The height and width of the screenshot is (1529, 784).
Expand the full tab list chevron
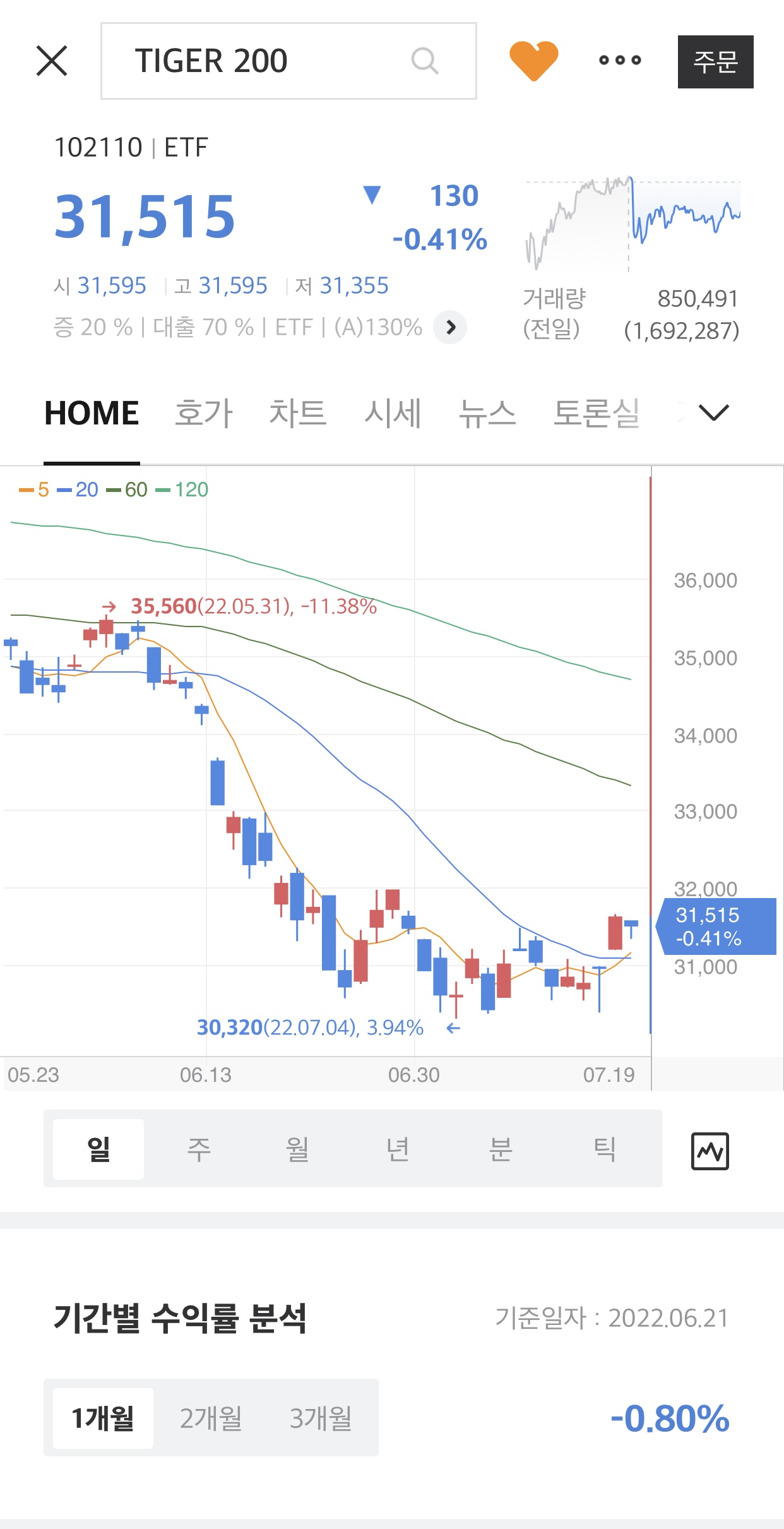tap(714, 412)
